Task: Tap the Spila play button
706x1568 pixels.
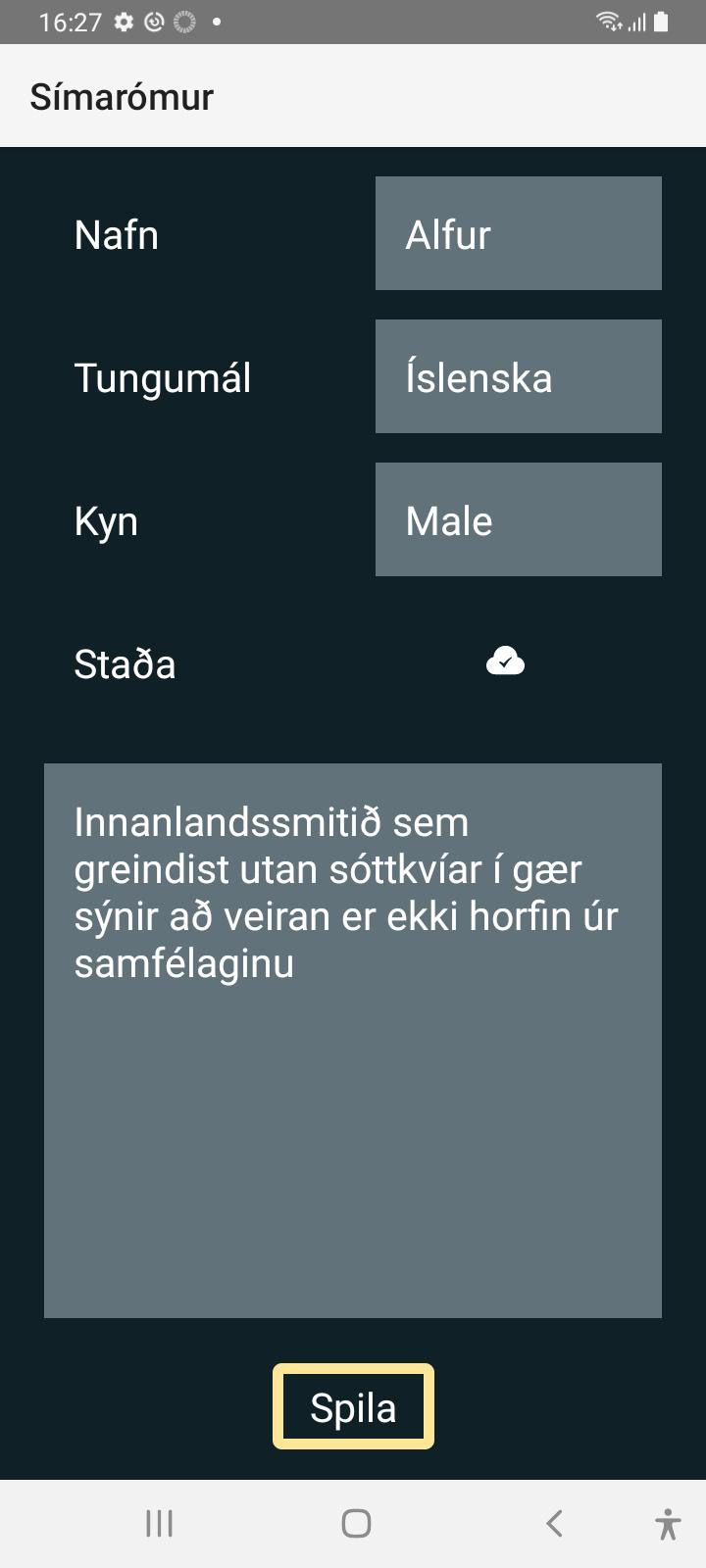Action: (353, 1407)
